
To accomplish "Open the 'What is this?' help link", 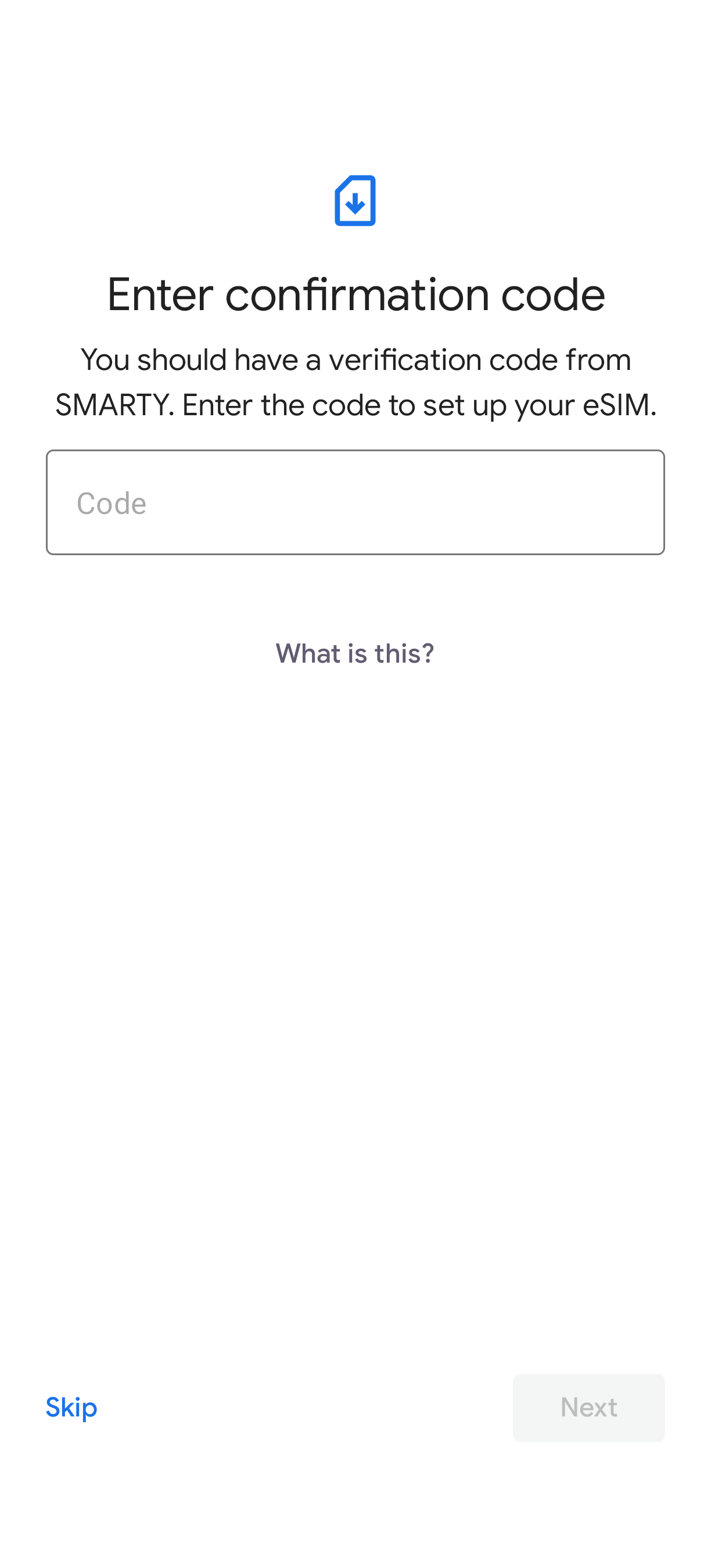I will coord(355,653).
